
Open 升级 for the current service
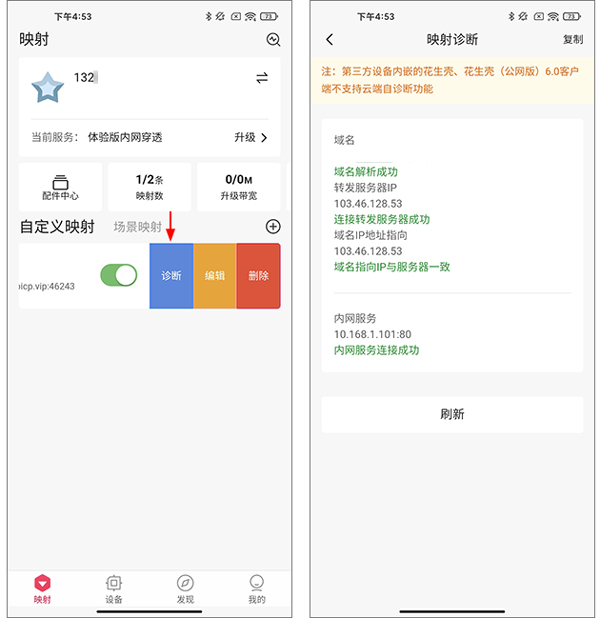(x=251, y=137)
